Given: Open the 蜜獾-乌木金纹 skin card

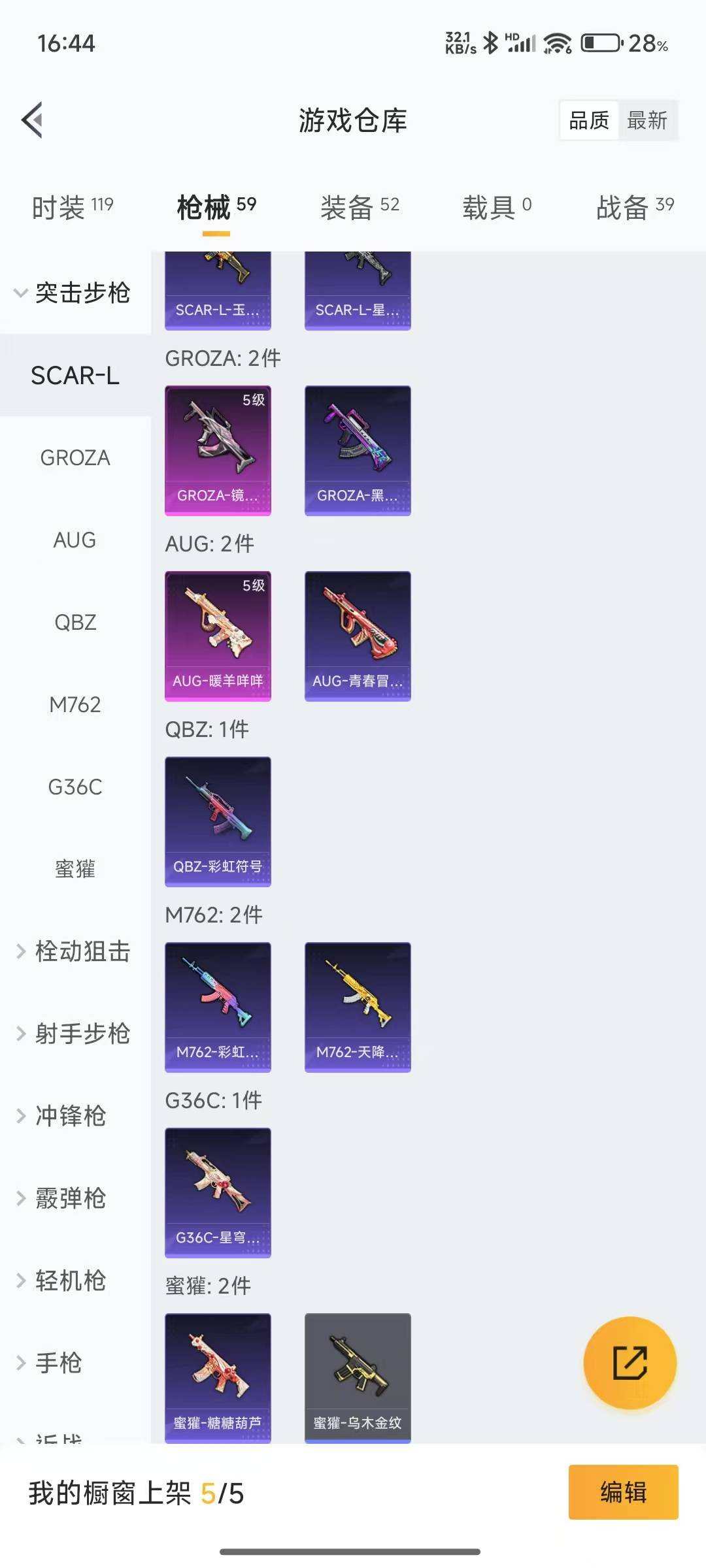Looking at the screenshot, I should [358, 1377].
